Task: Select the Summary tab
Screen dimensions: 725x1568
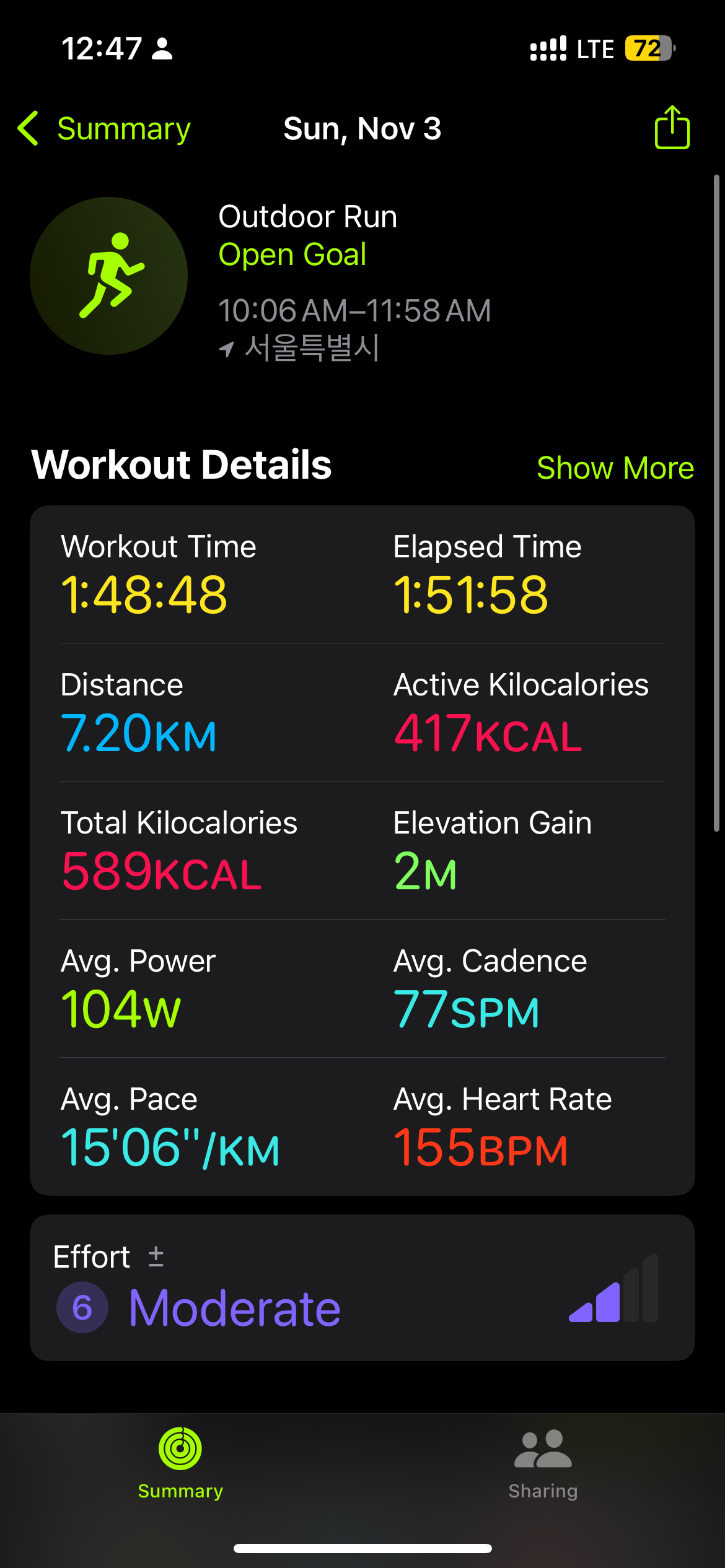Action: [180, 1465]
